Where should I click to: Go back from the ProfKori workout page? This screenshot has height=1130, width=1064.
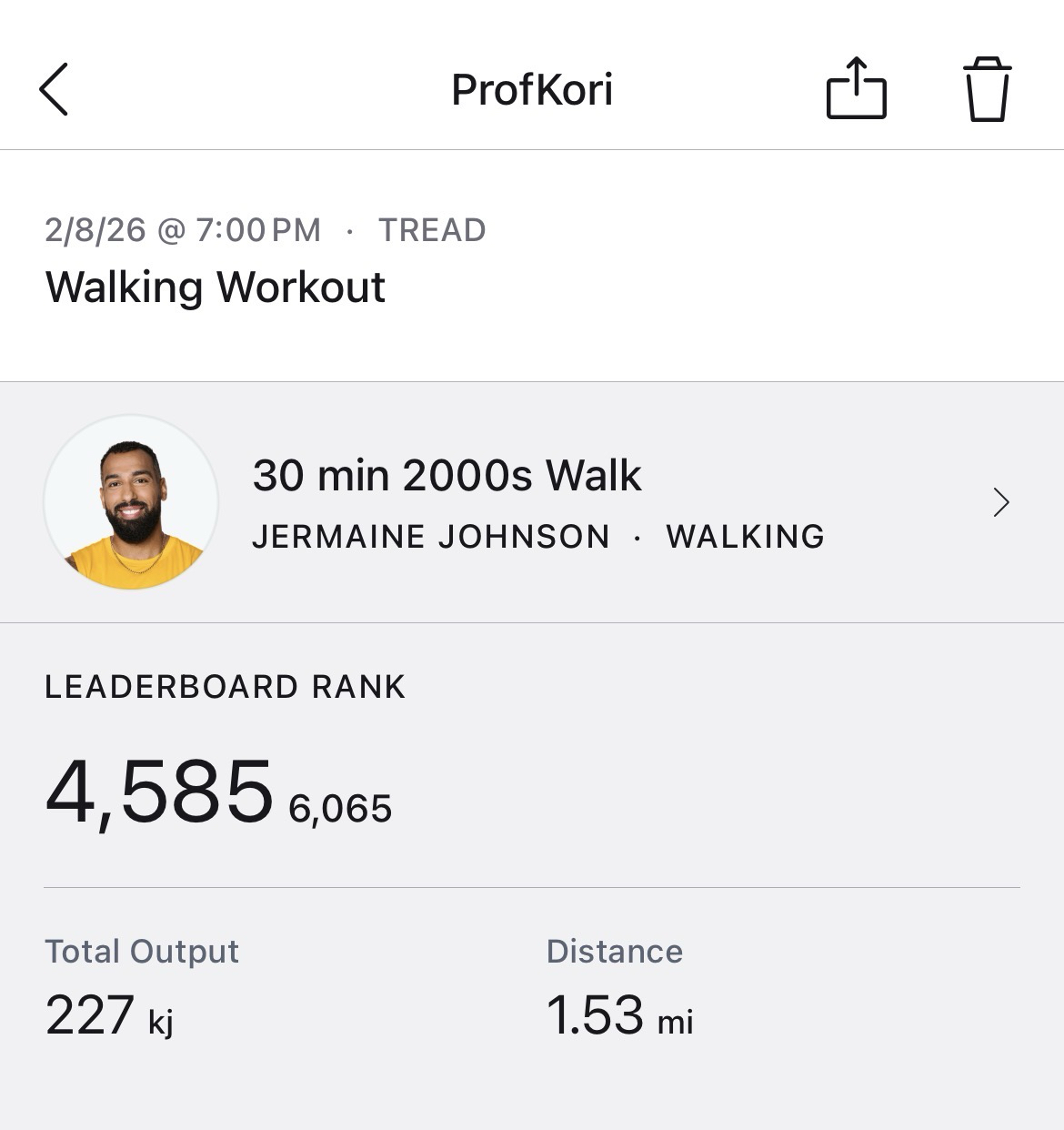click(54, 89)
